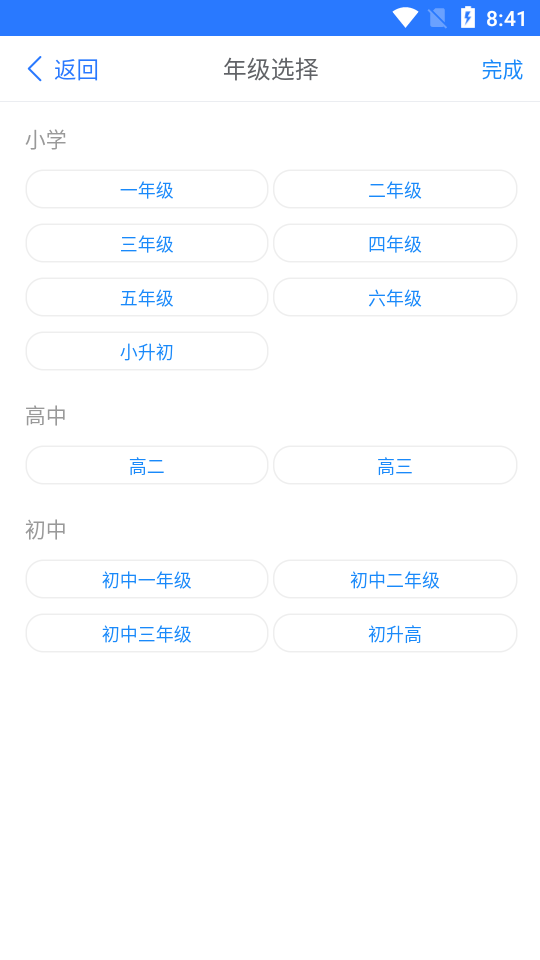The image size is (540, 960).
Task: Select the 高三 chip
Action: pos(395,465)
